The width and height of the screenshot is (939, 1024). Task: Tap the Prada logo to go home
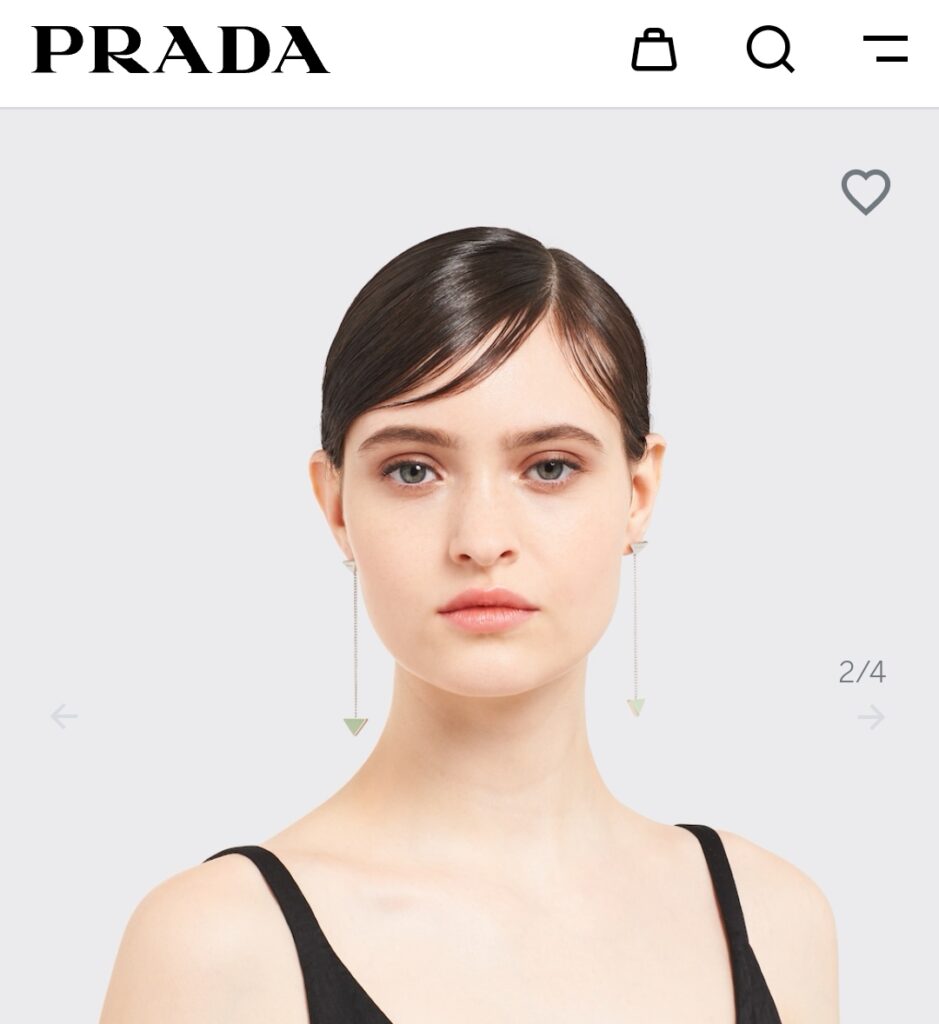point(181,50)
